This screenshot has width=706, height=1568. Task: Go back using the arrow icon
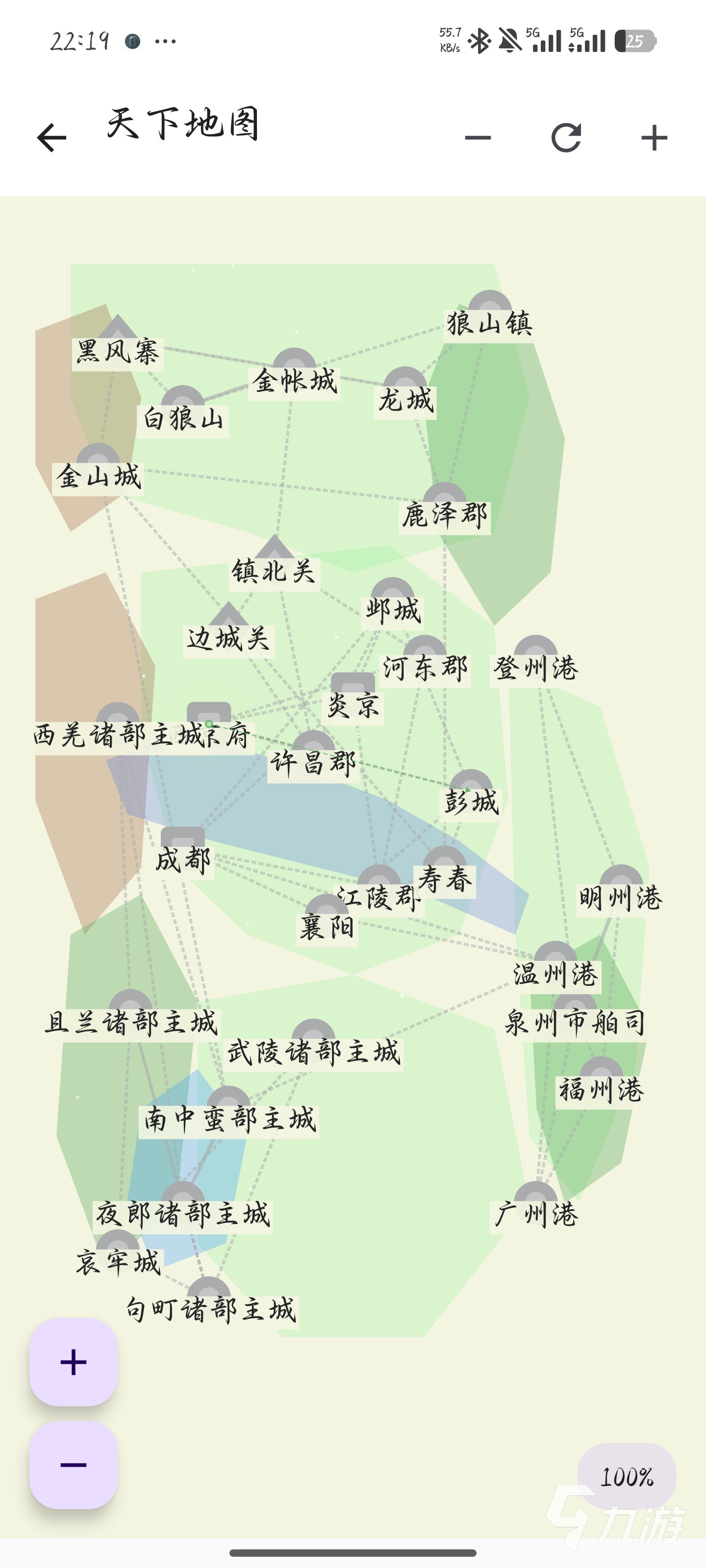[x=52, y=137]
